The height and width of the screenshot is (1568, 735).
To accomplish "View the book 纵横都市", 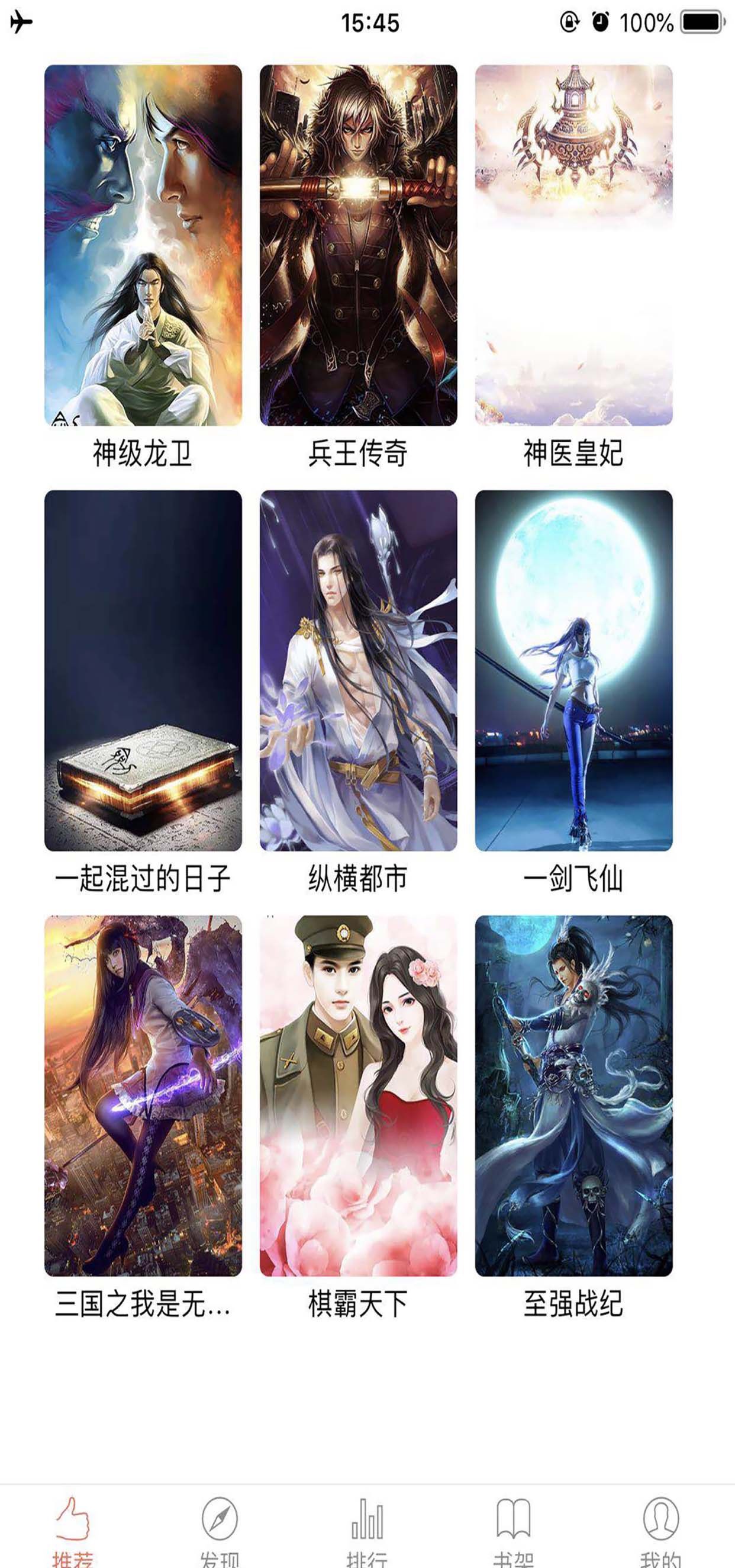I will (359, 670).
